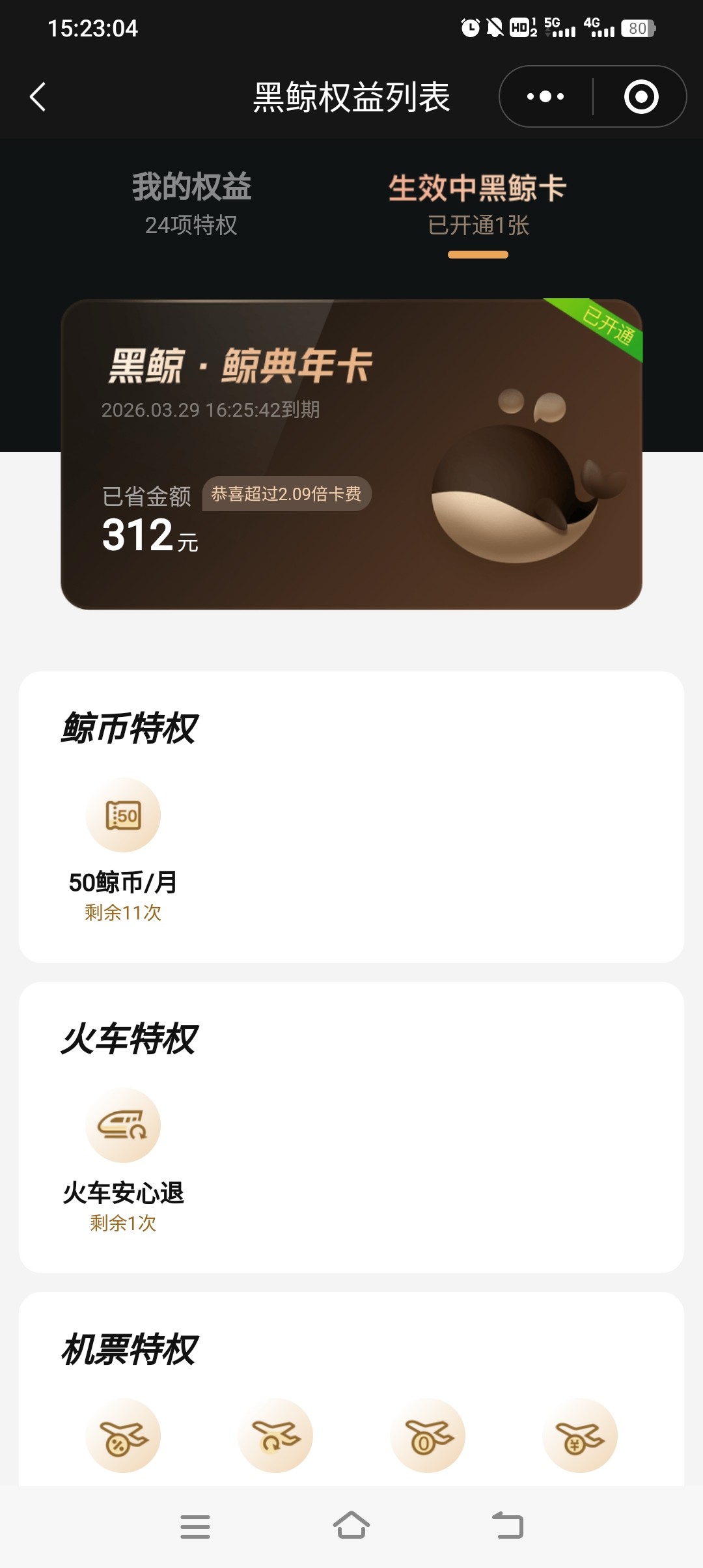Open the mini program three-dot menu
The image size is (703, 1568).
point(545,97)
